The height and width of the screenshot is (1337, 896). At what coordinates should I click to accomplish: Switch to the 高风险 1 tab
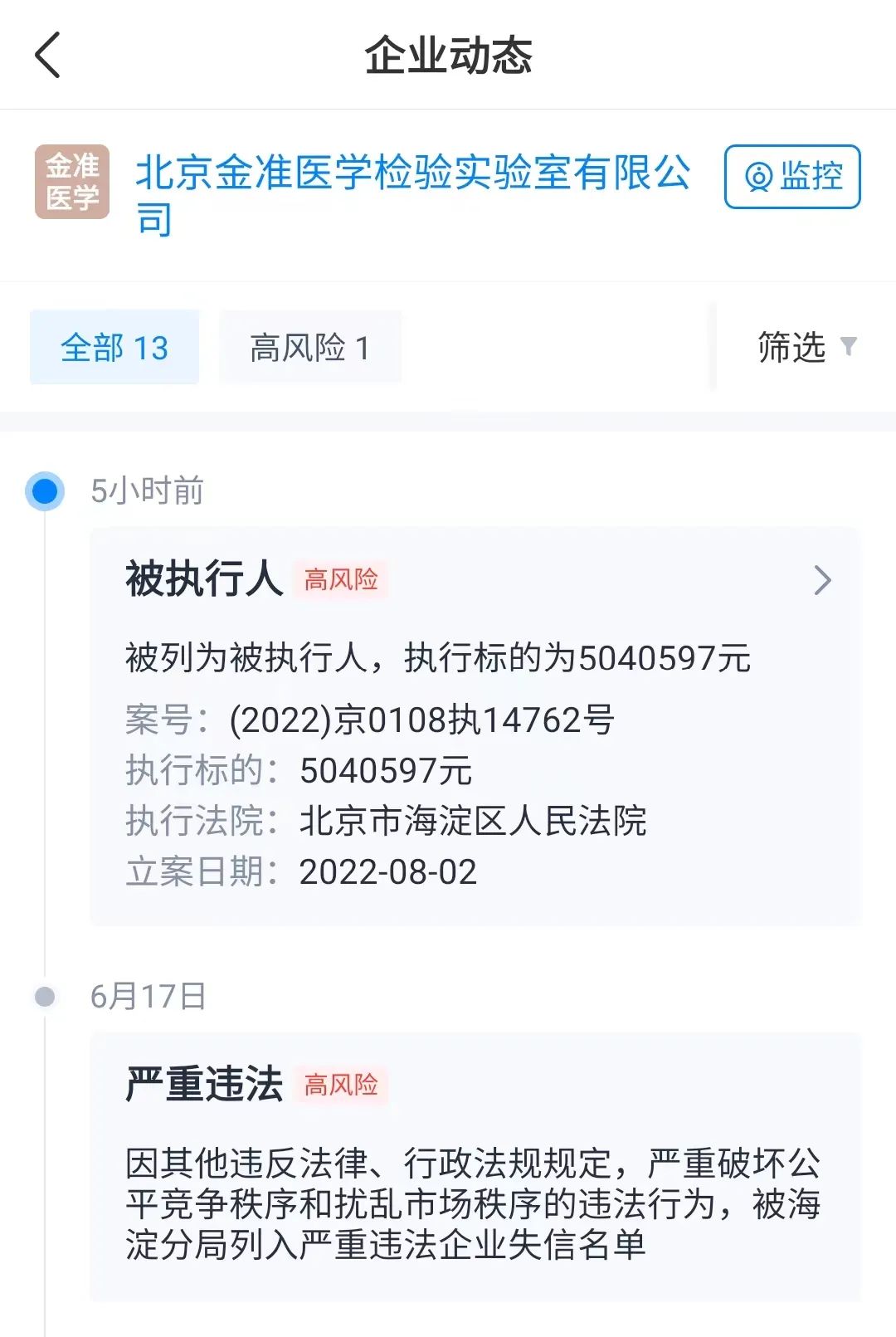[x=309, y=348]
